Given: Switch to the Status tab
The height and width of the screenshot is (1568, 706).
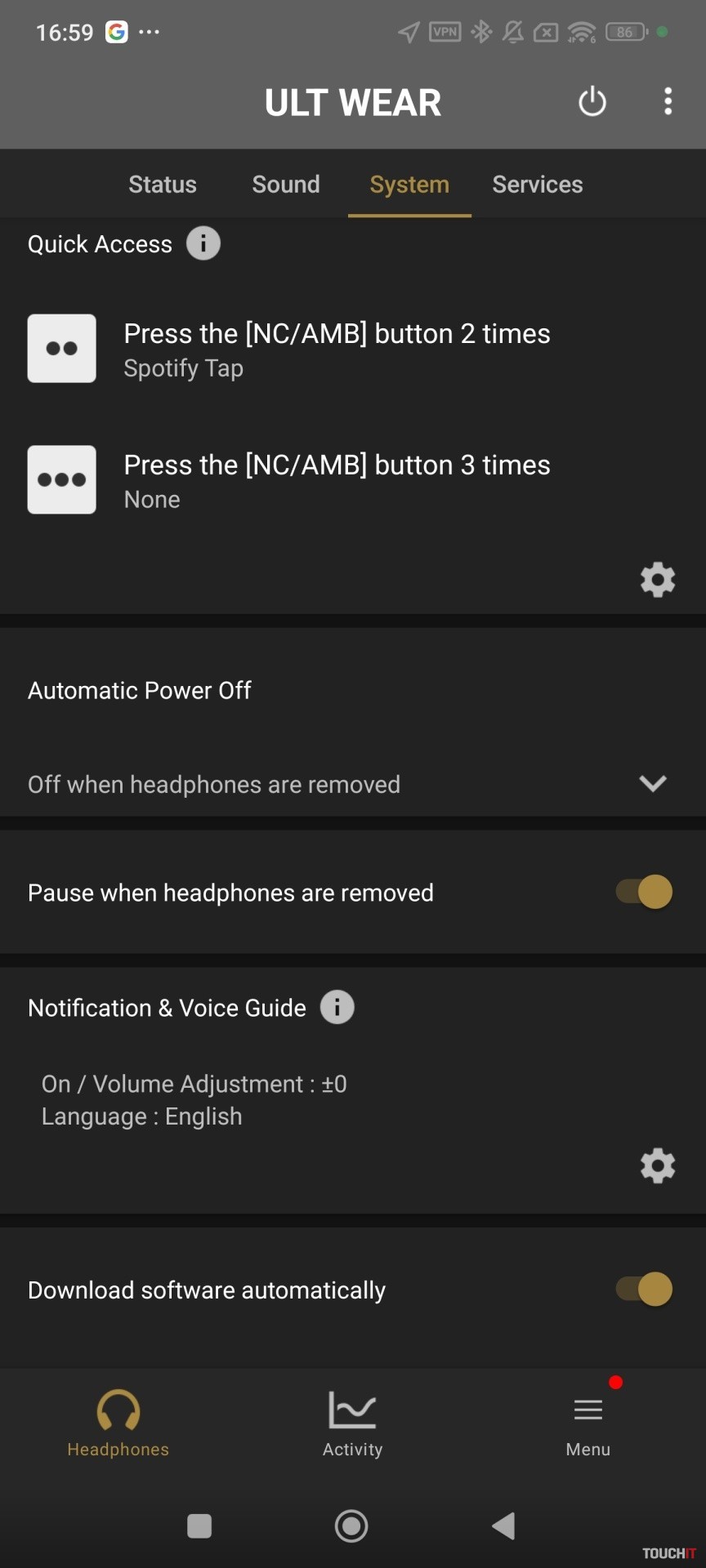Looking at the screenshot, I should tap(163, 185).
